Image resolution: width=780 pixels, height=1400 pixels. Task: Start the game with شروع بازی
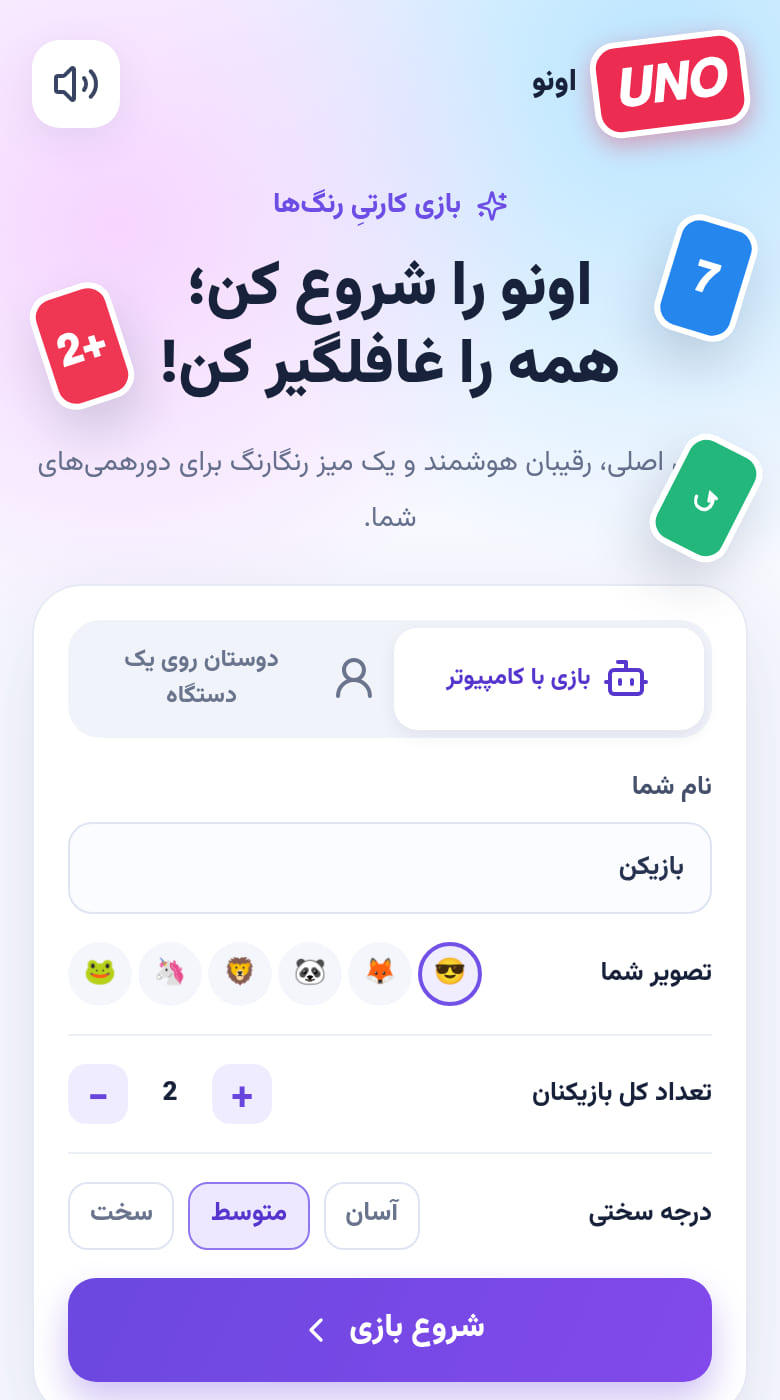click(390, 1330)
